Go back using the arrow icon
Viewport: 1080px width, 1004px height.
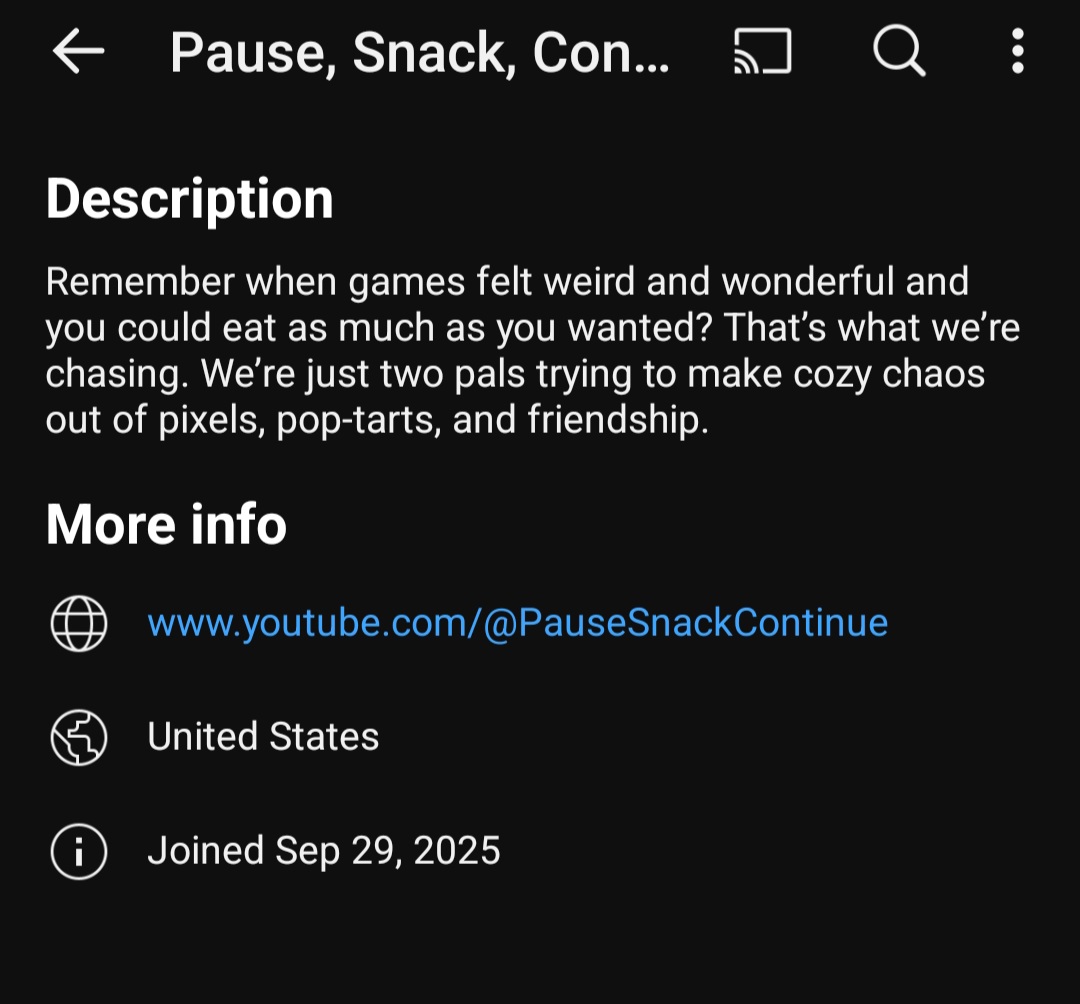(78, 52)
